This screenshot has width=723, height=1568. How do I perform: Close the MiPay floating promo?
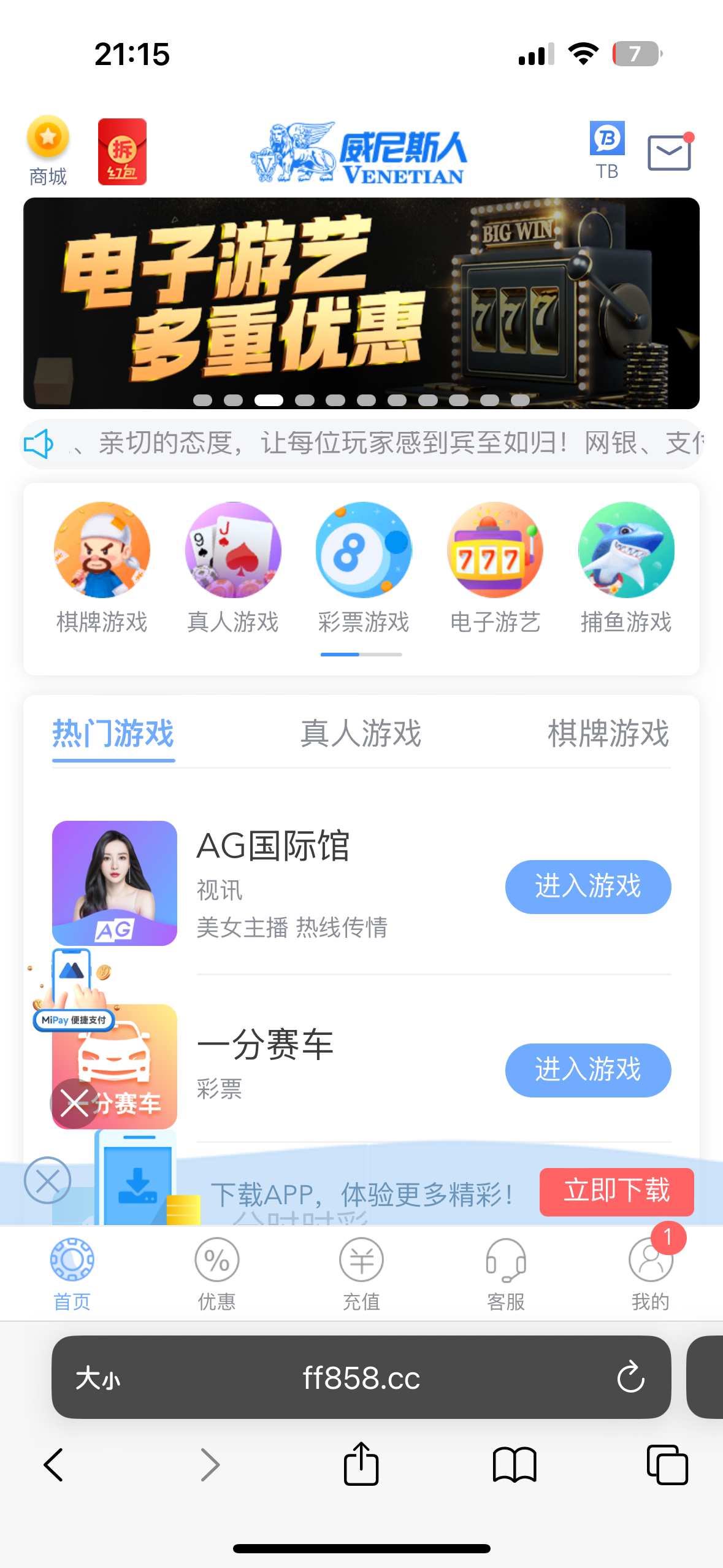(75, 1104)
